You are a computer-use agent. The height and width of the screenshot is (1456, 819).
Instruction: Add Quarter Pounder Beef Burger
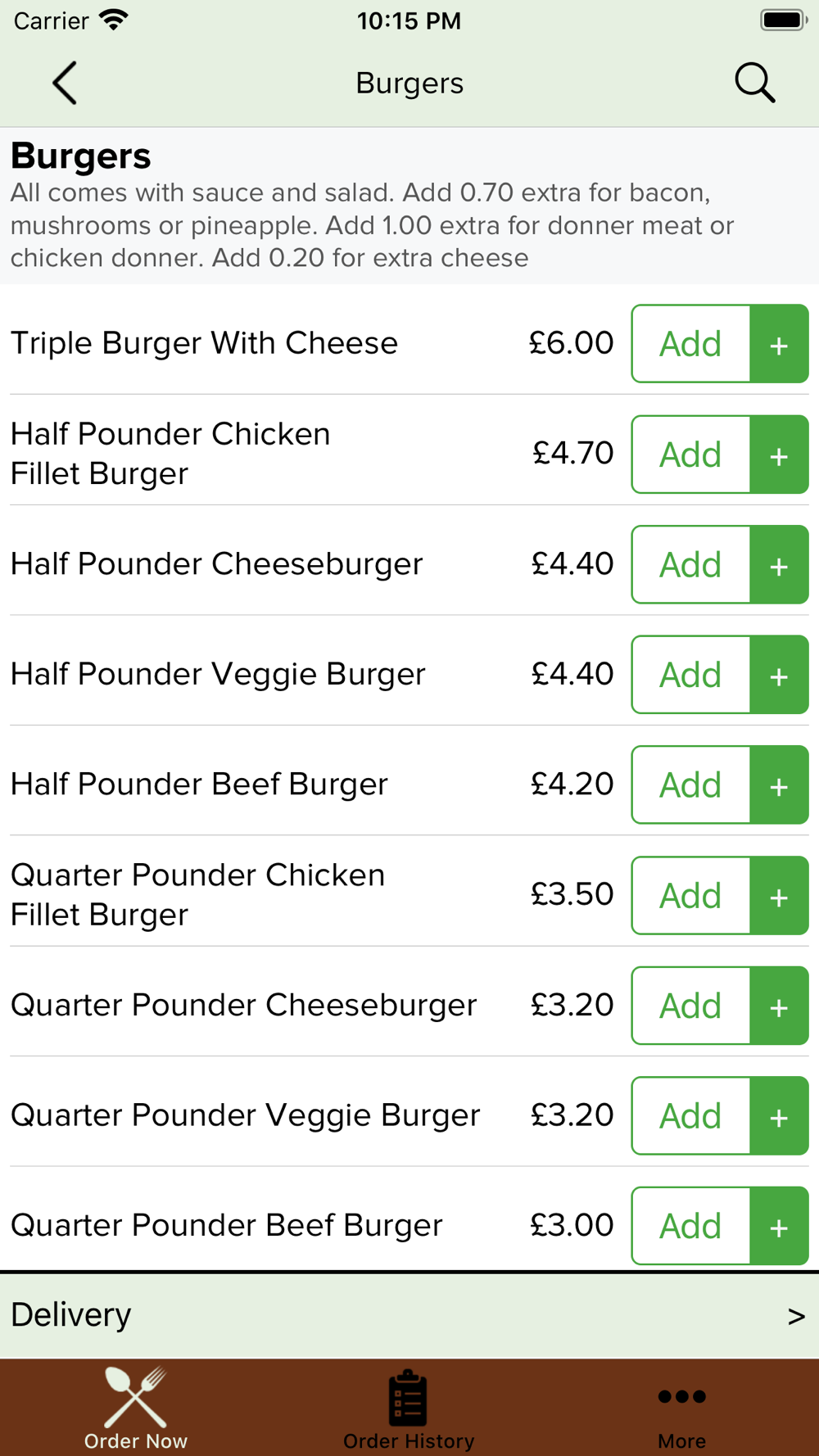click(720, 1227)
